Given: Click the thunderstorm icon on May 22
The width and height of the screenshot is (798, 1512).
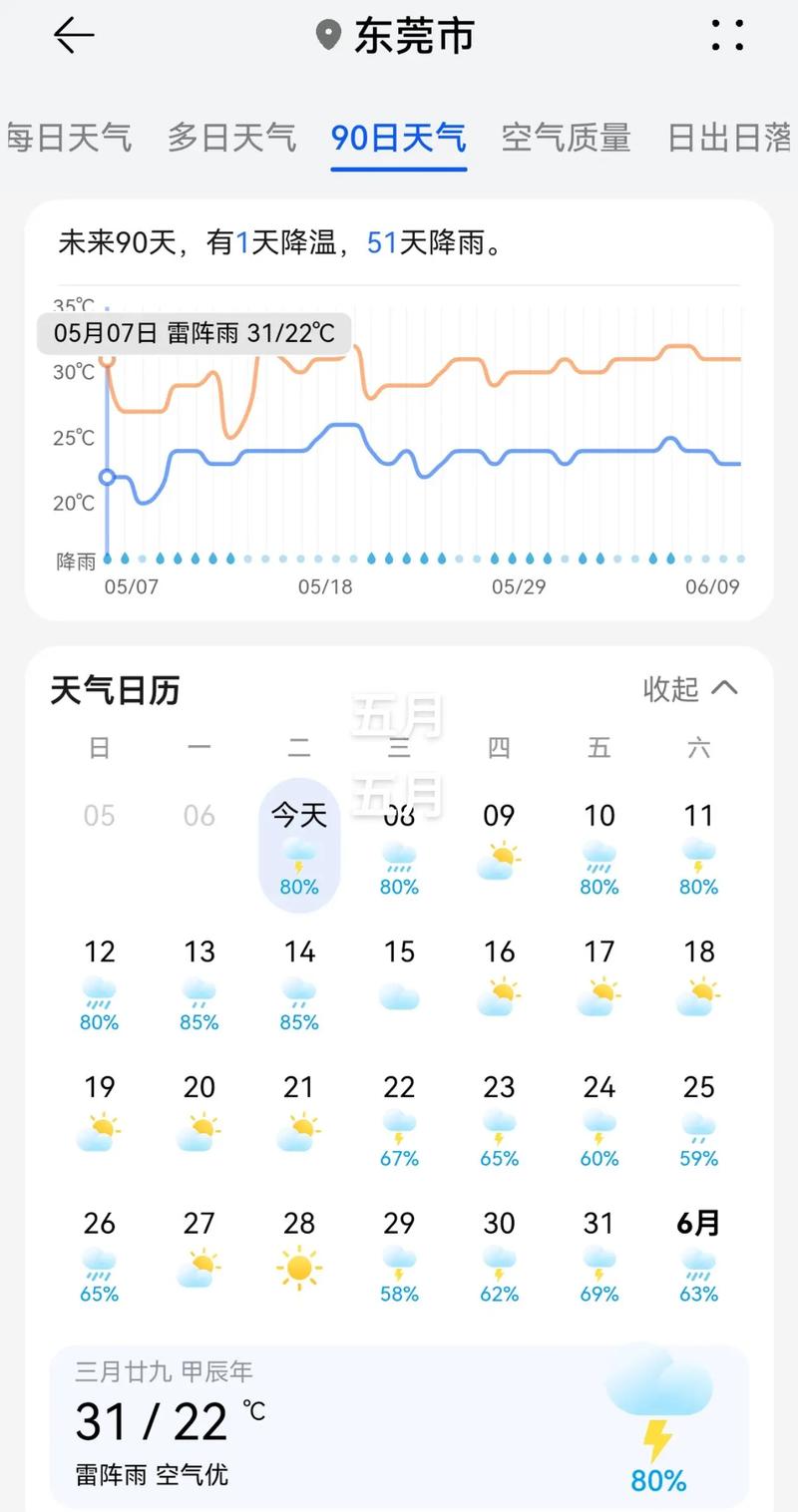Looking at the screenshot, I should point(398,1128).
